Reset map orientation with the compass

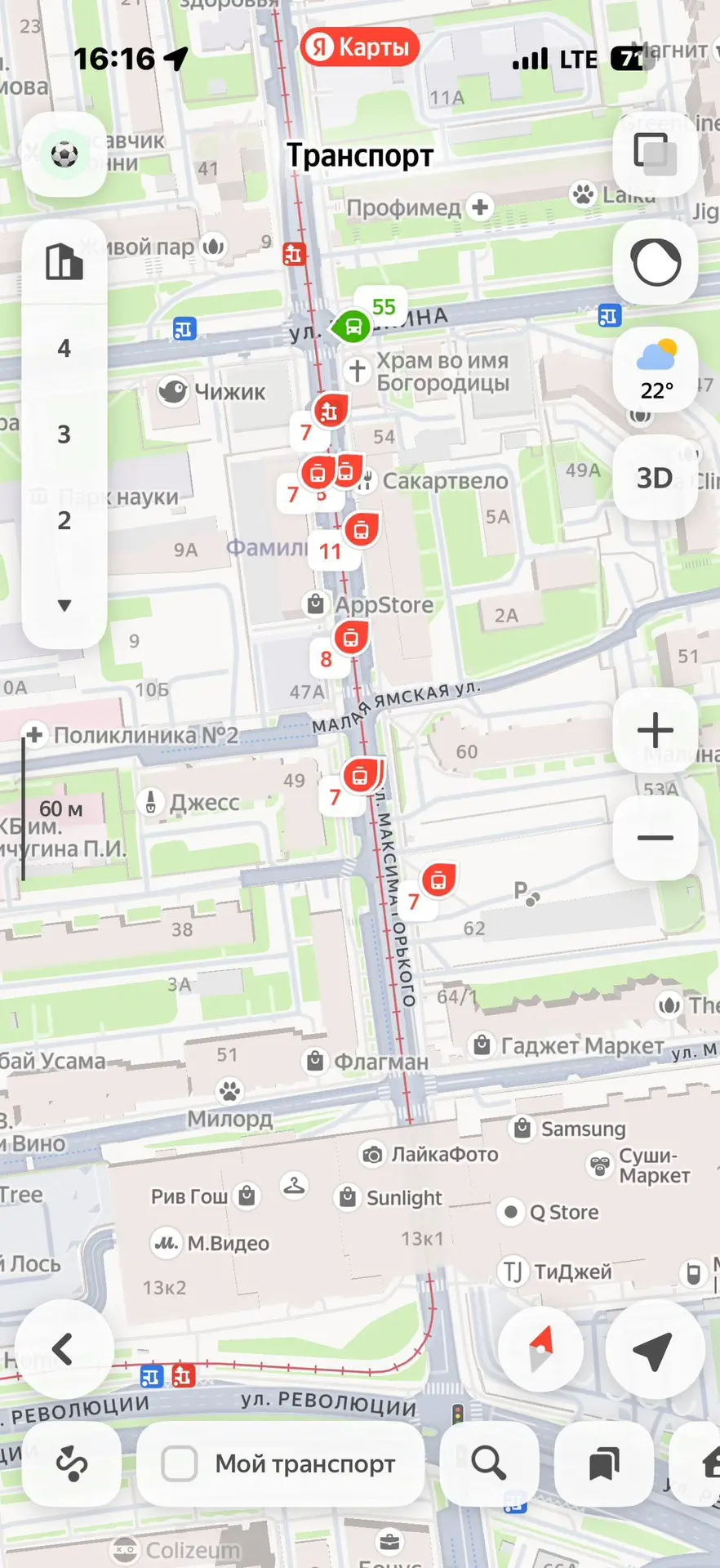tap(540, 1349)
